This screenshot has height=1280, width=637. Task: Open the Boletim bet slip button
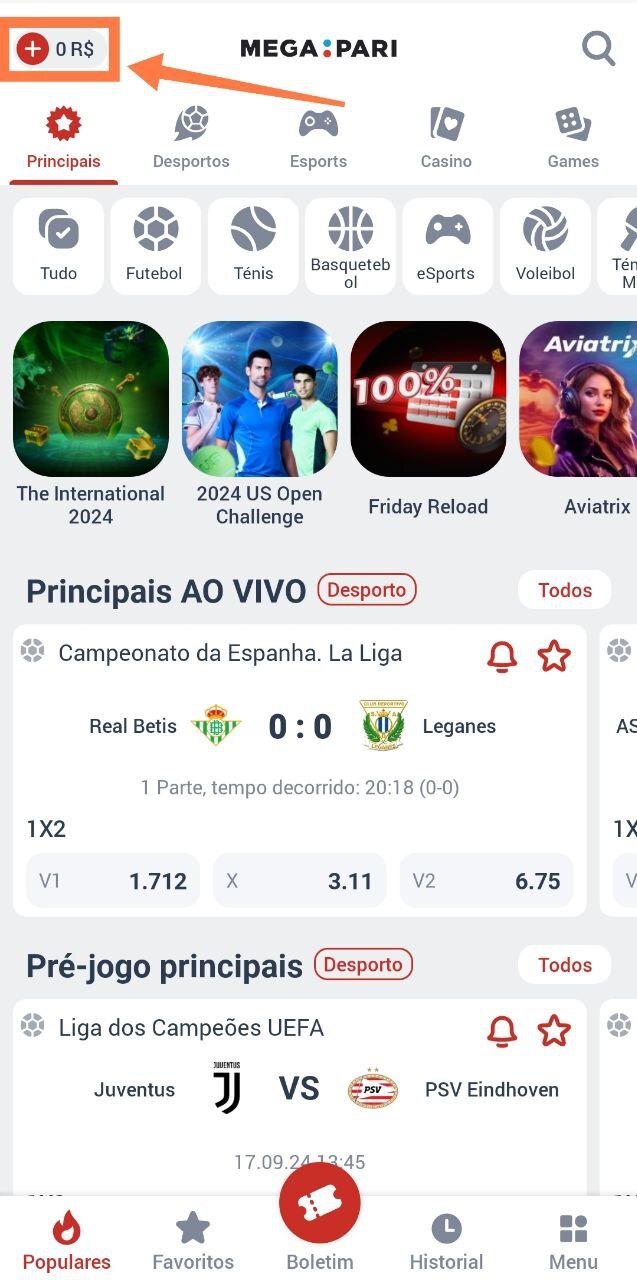[x=320, y=1205]
